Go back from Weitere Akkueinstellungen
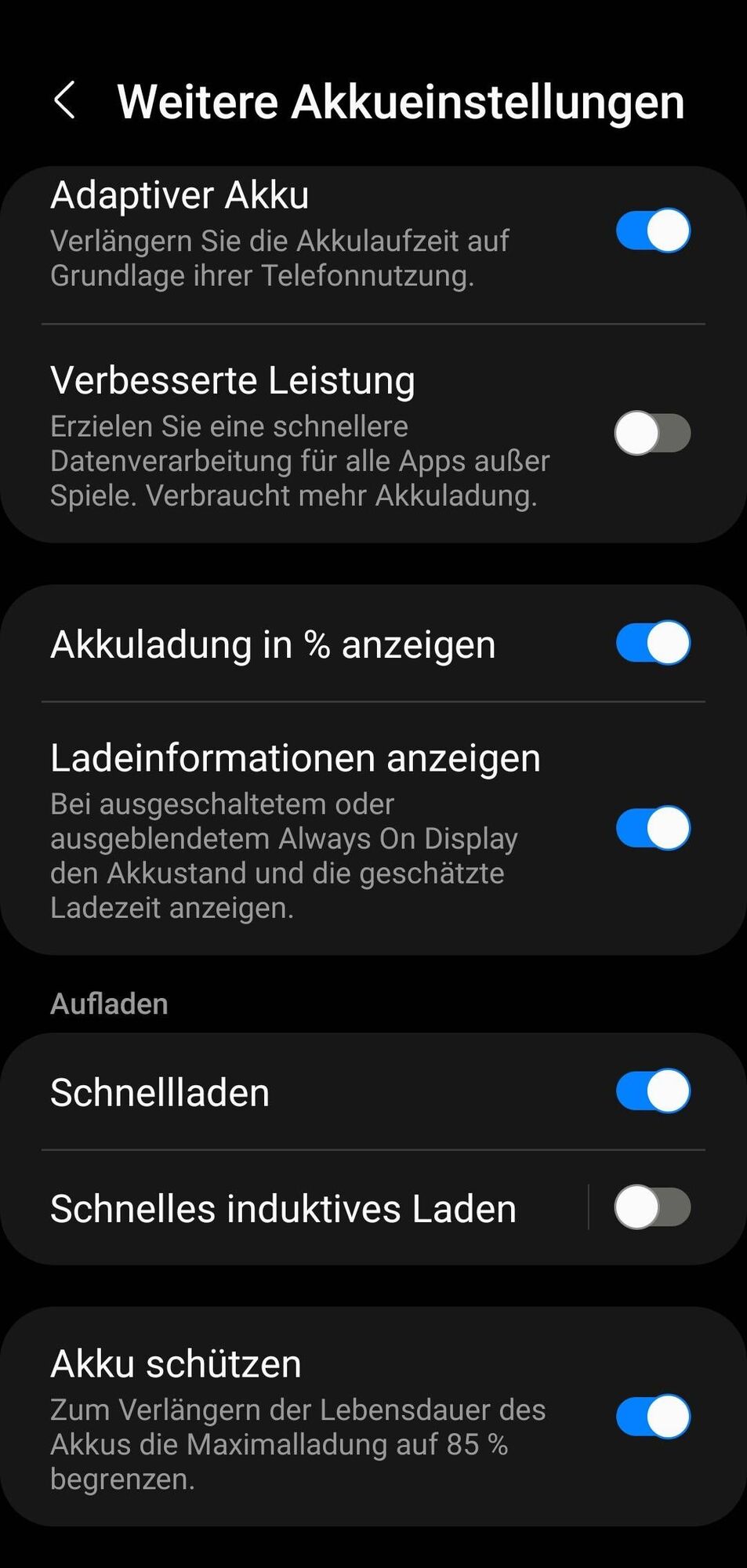 click(x=64, y=100)
